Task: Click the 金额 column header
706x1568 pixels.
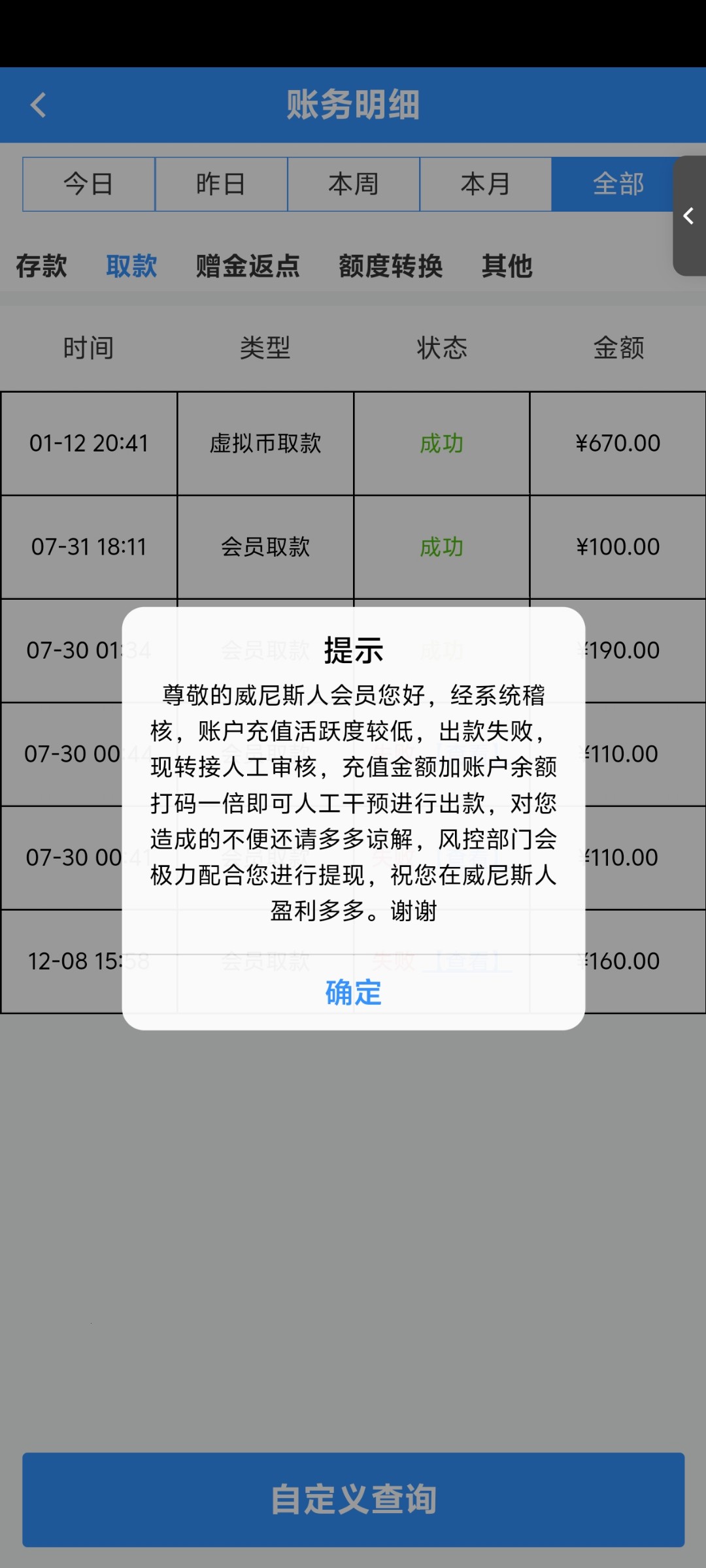Action: tap(618, 347)
